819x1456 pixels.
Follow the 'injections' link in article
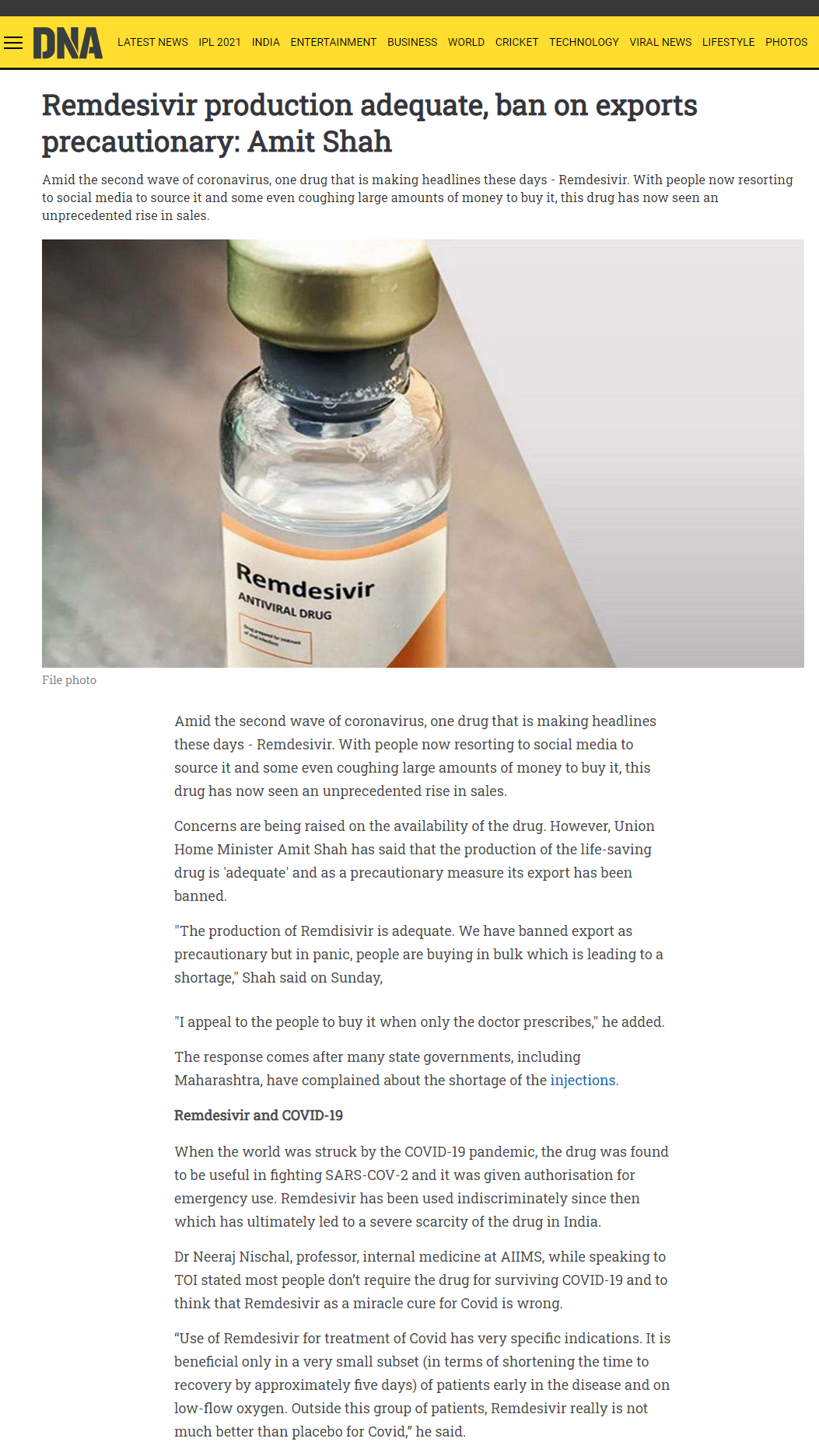pos(583,1081)
